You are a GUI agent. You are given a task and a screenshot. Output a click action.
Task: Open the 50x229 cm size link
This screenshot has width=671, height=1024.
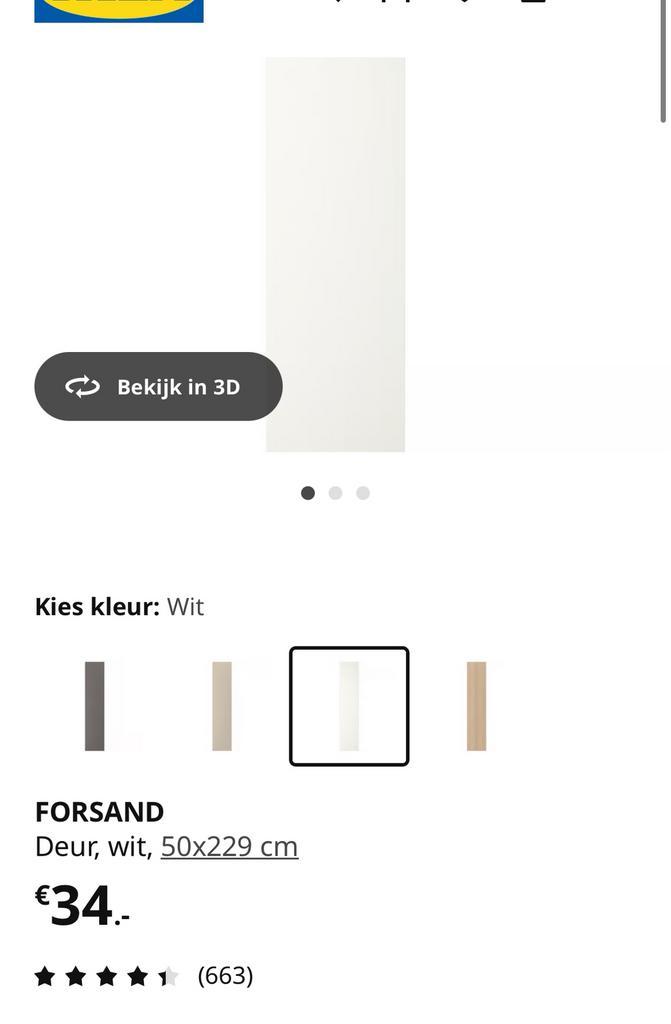click(229, 846)
